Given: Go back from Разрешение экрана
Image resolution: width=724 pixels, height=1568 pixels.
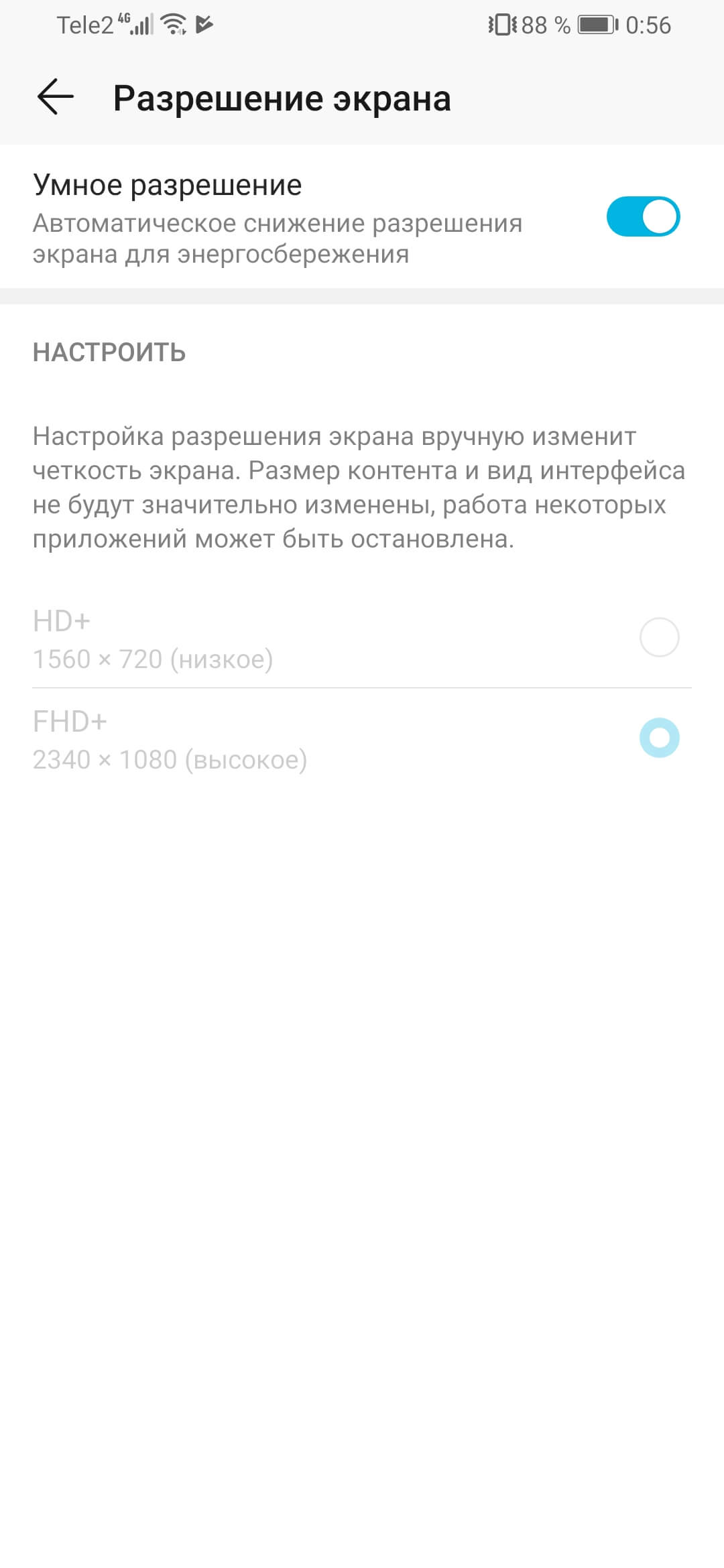Looking at the screenshot, I should pos(56,97).
